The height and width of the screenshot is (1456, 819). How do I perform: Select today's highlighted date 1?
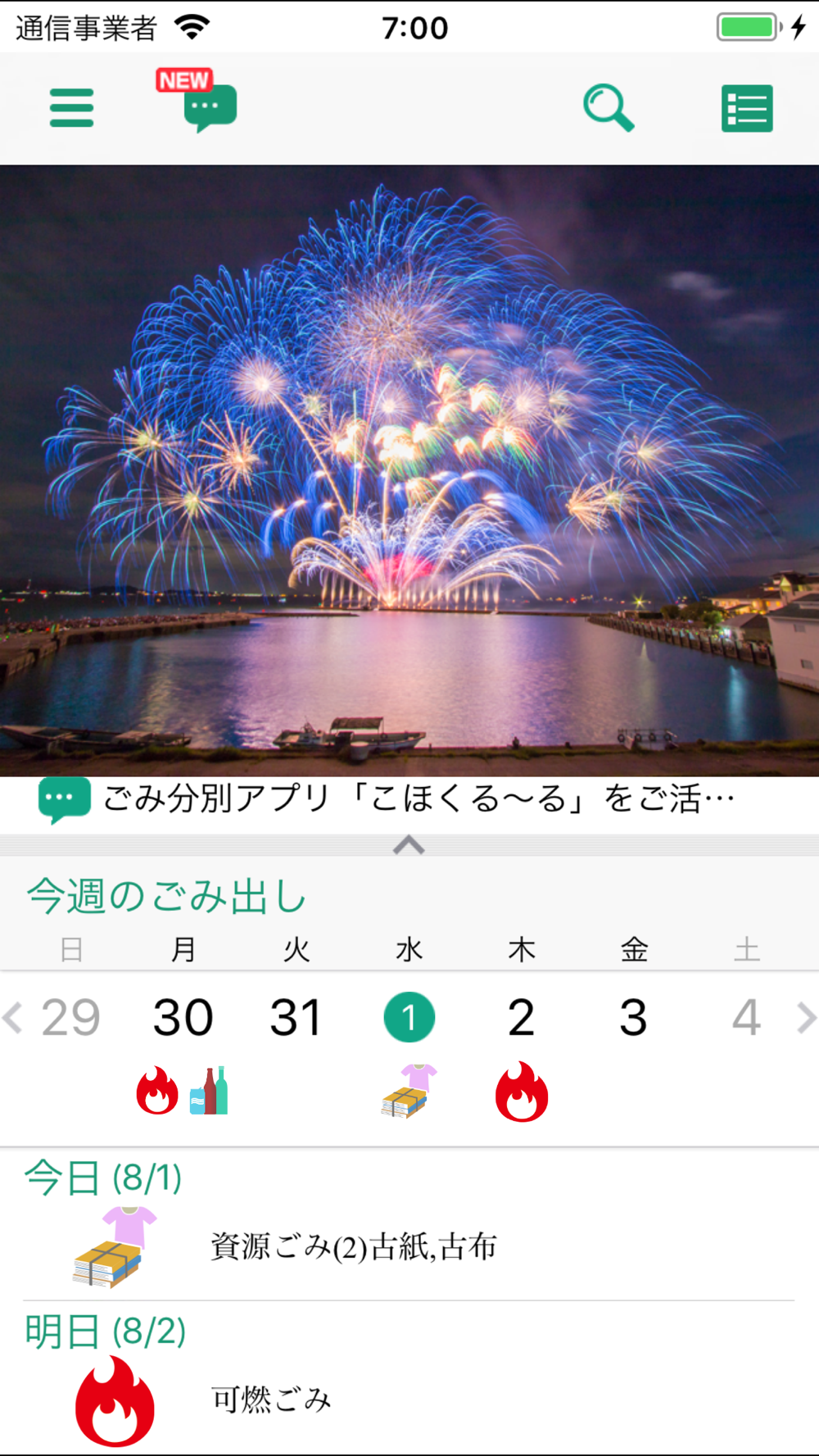click(x=409, y=1018)
